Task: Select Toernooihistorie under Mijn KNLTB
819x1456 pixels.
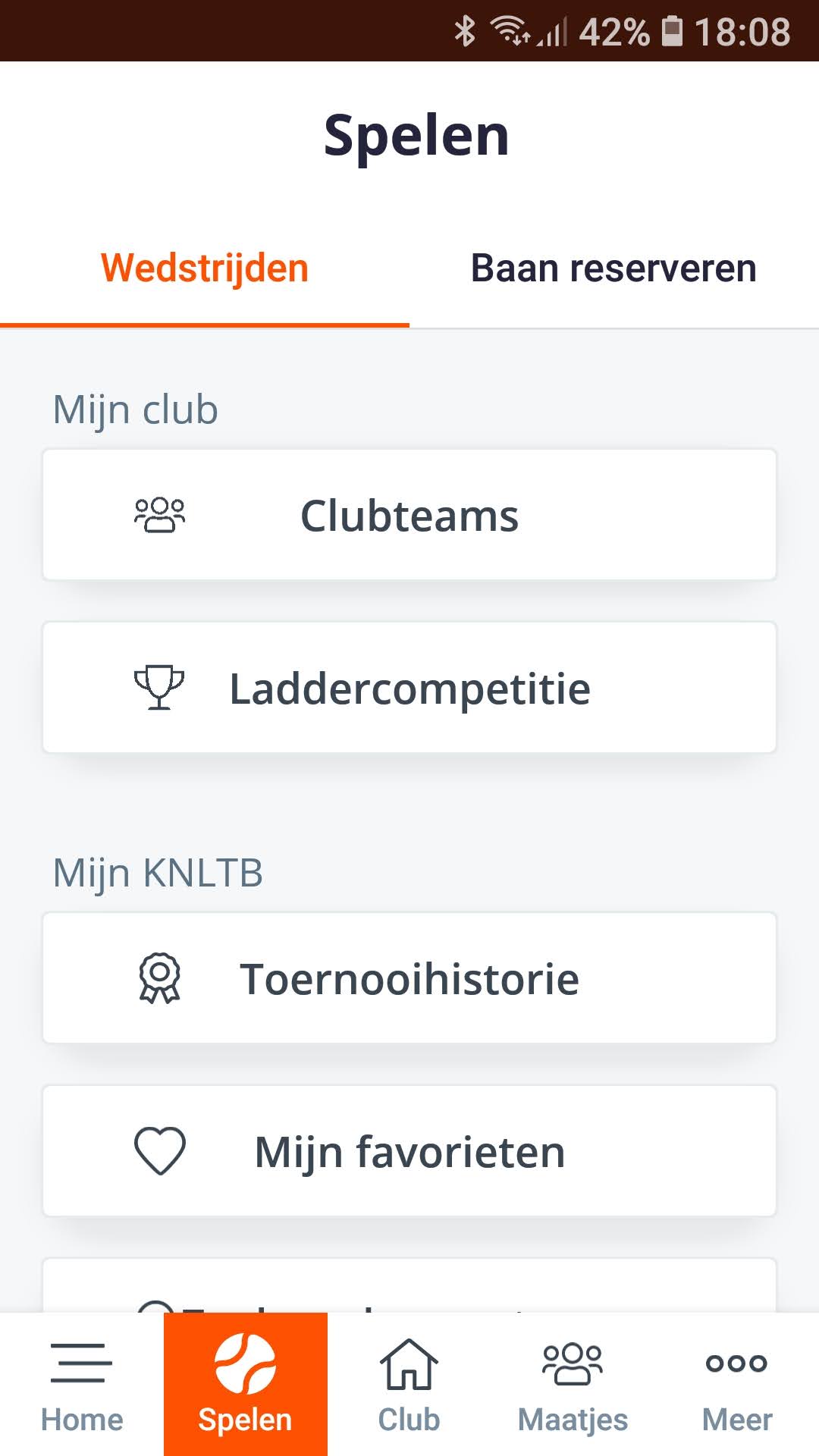Action: click(x=409, y=977)
